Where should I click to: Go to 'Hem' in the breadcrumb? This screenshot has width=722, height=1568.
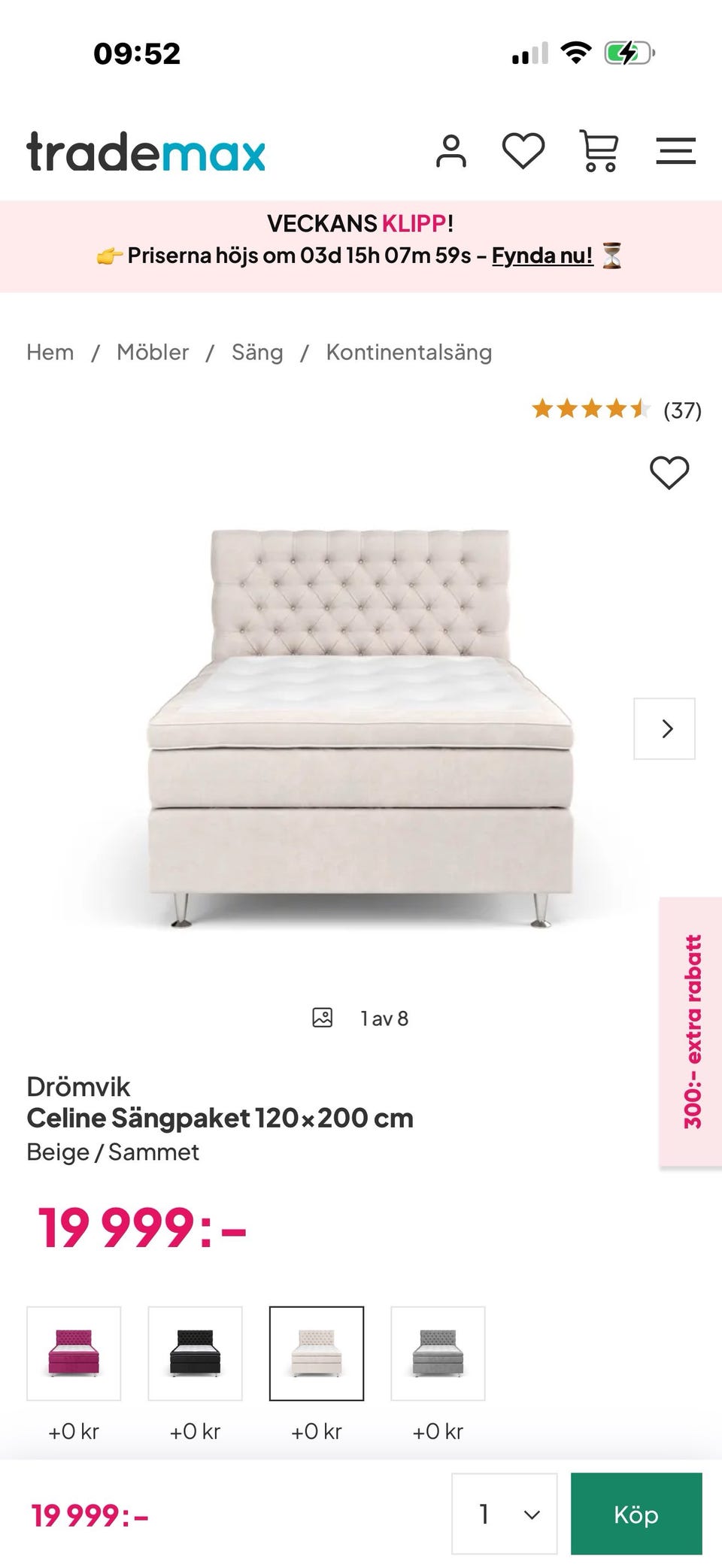click(x=49, y=351)
